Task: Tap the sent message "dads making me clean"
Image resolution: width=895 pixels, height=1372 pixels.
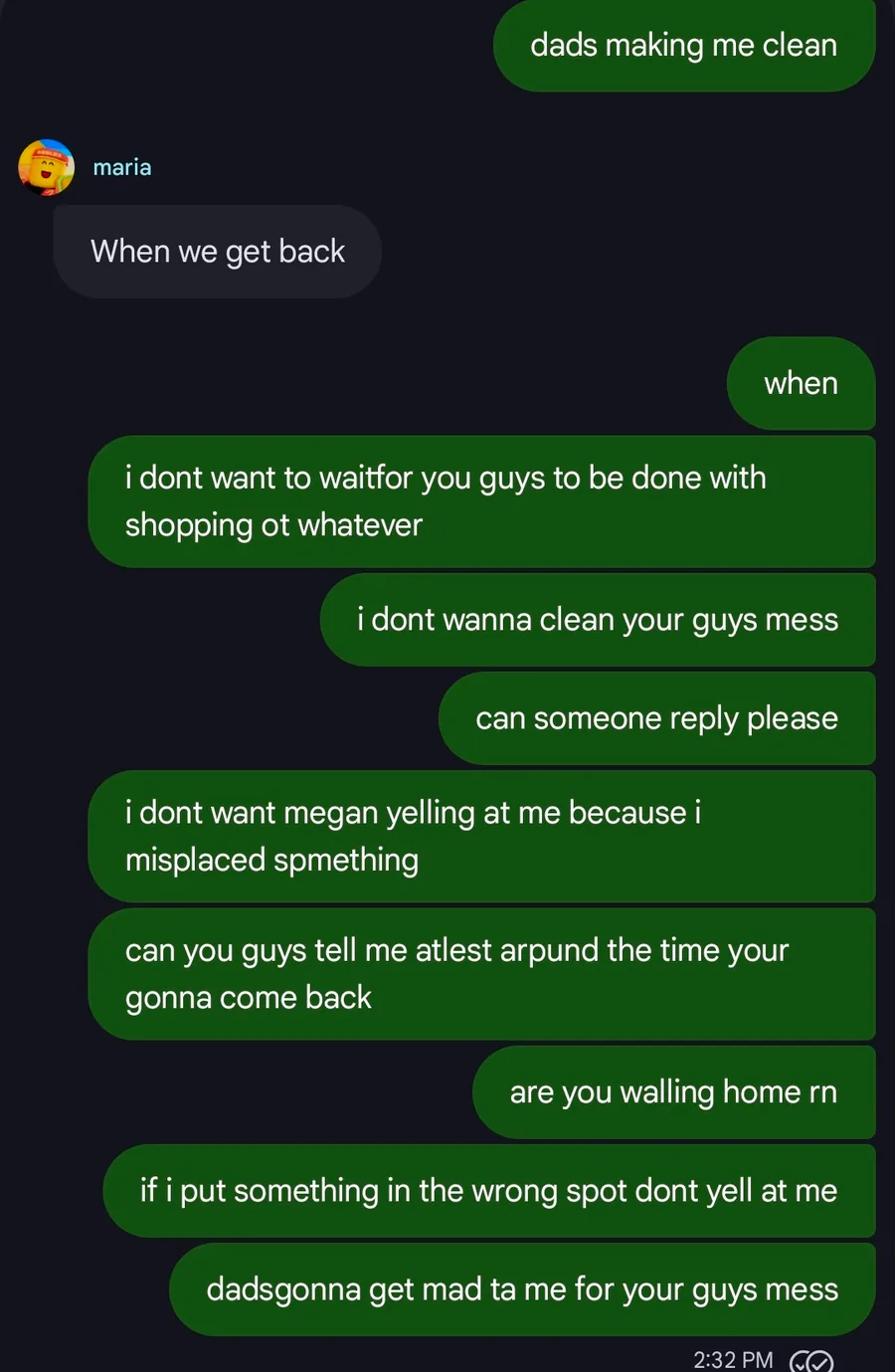Action: point(683,46)
